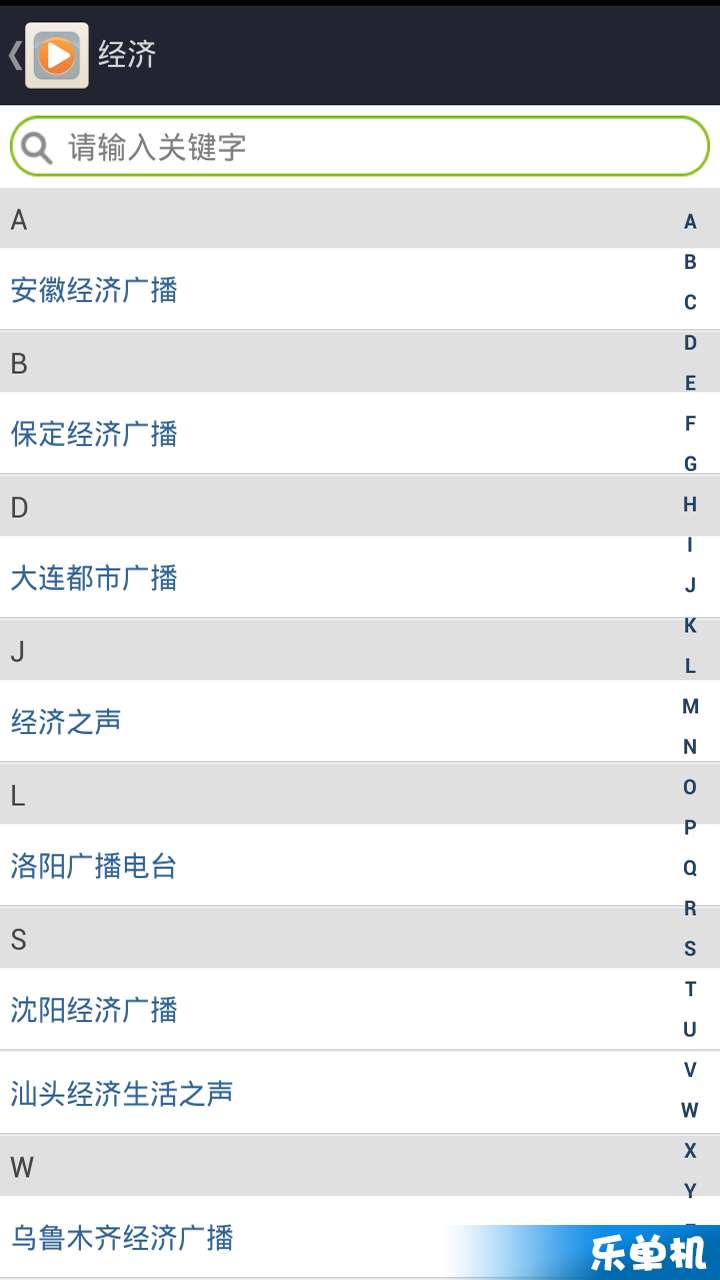Open 汕头经济生活之声
The image size is (720, 1280).
click(360, 1093)
